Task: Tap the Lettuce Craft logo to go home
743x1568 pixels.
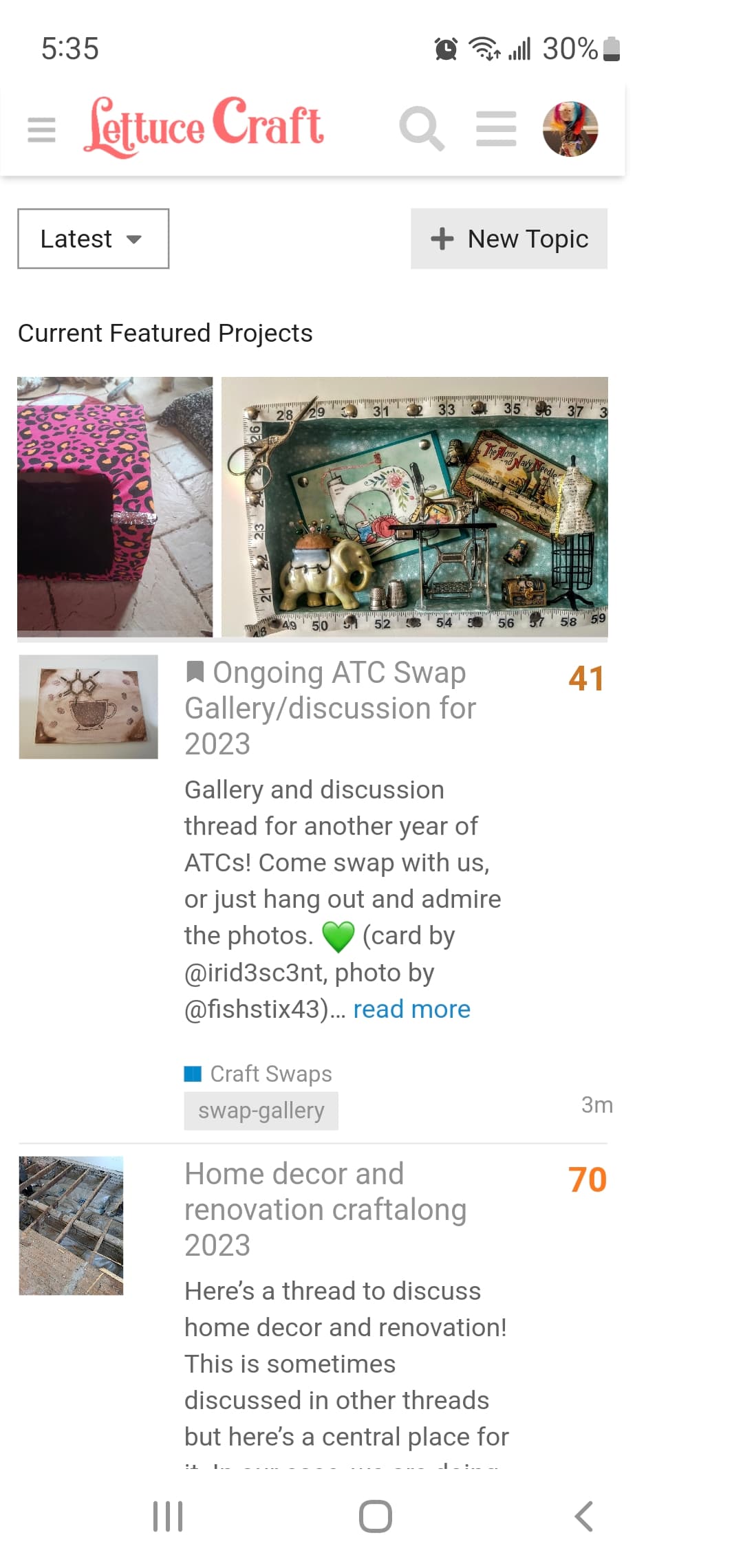Action: [204, 127]
